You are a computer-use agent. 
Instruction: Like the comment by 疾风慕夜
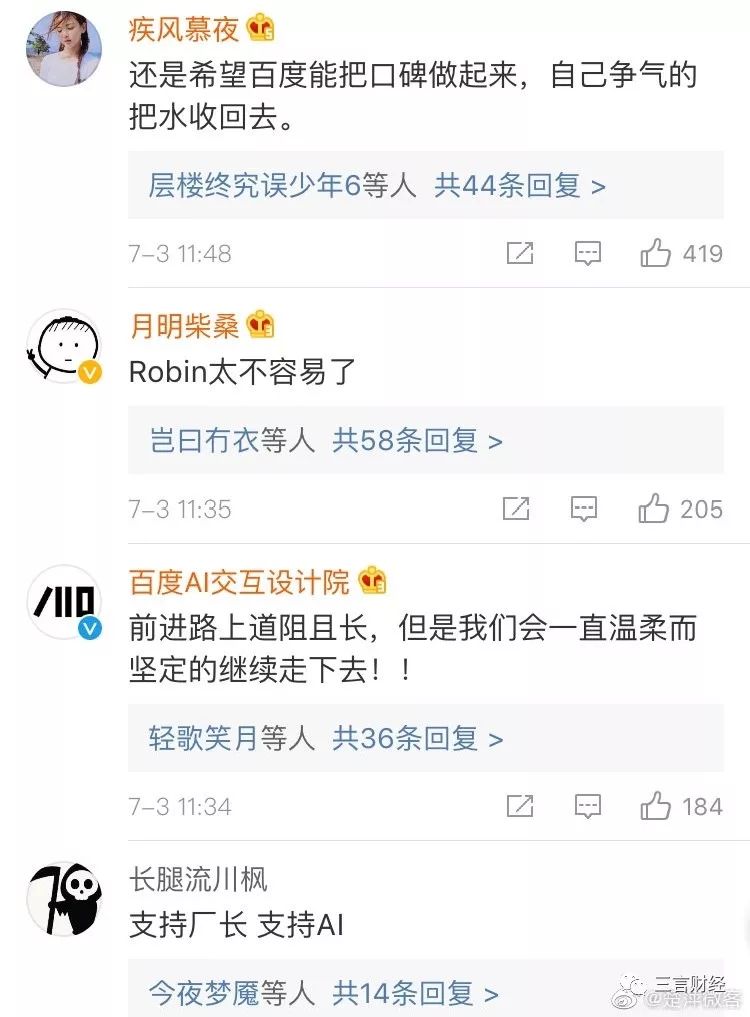(655, 253)
